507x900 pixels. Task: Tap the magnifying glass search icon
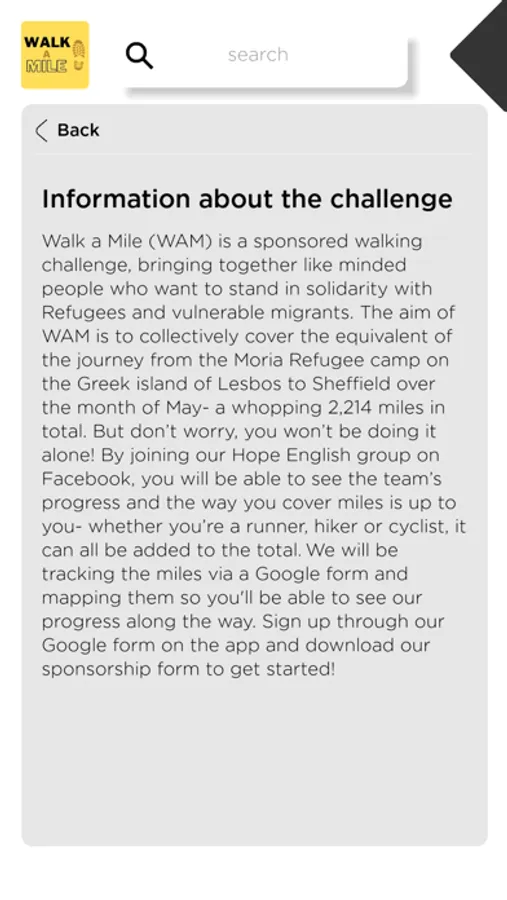click(139, 56)
